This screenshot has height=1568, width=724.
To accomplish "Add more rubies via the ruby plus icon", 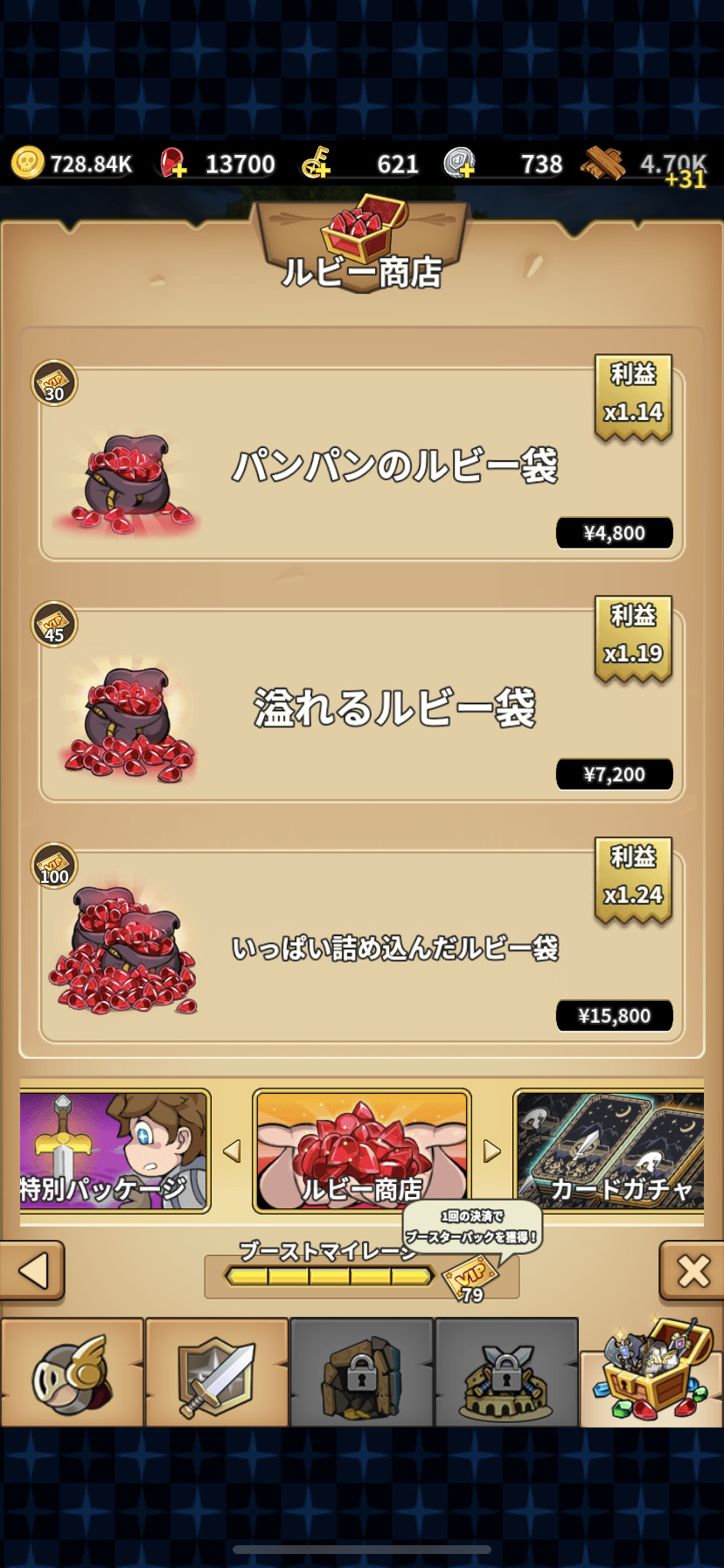I will pos(173,164).
